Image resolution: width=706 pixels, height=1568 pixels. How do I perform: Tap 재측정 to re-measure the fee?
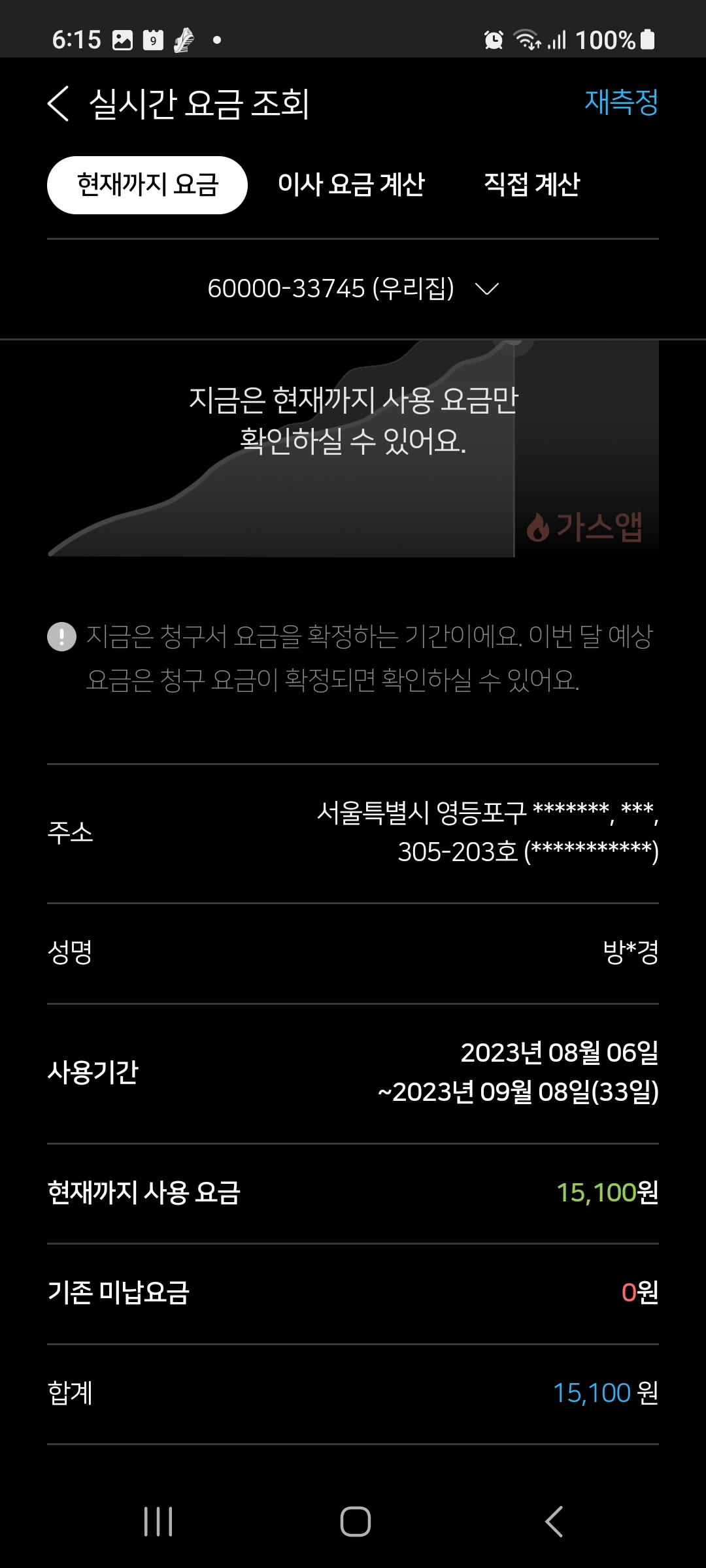(x=621, y=102)
